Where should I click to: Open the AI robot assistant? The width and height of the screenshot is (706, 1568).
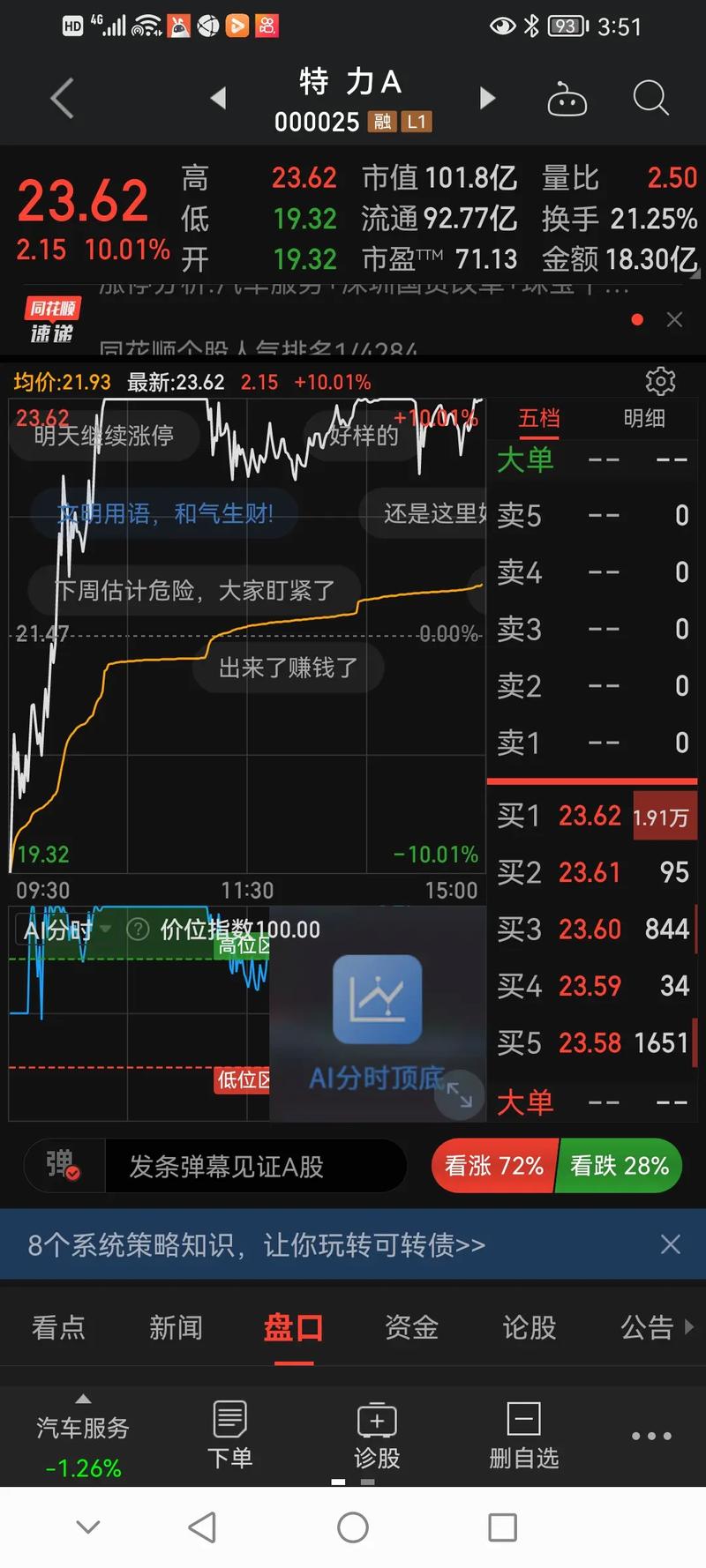point(567,99)
